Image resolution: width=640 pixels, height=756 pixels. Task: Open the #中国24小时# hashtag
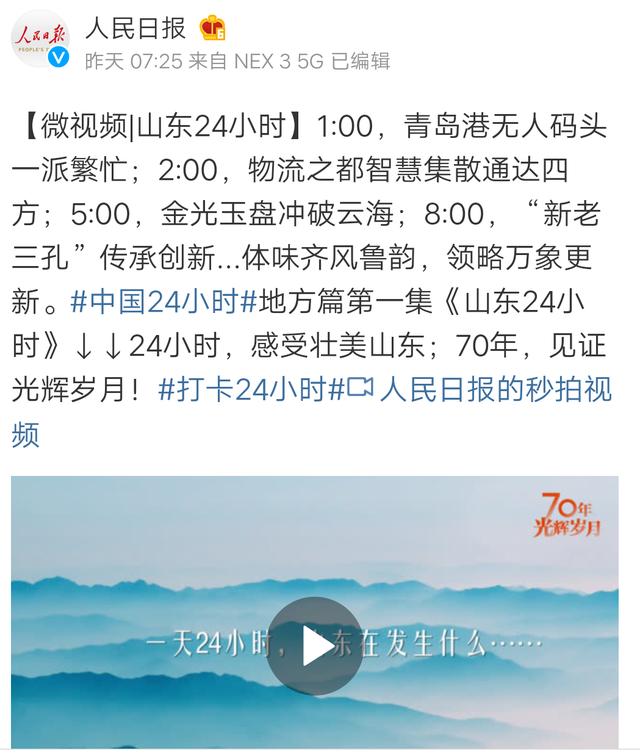coord(165,300)
